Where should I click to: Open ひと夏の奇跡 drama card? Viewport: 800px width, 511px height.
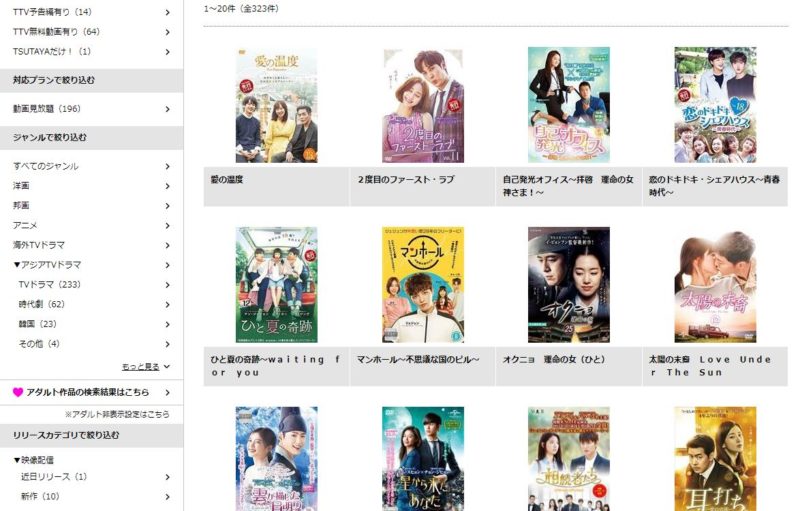(276, 285)
